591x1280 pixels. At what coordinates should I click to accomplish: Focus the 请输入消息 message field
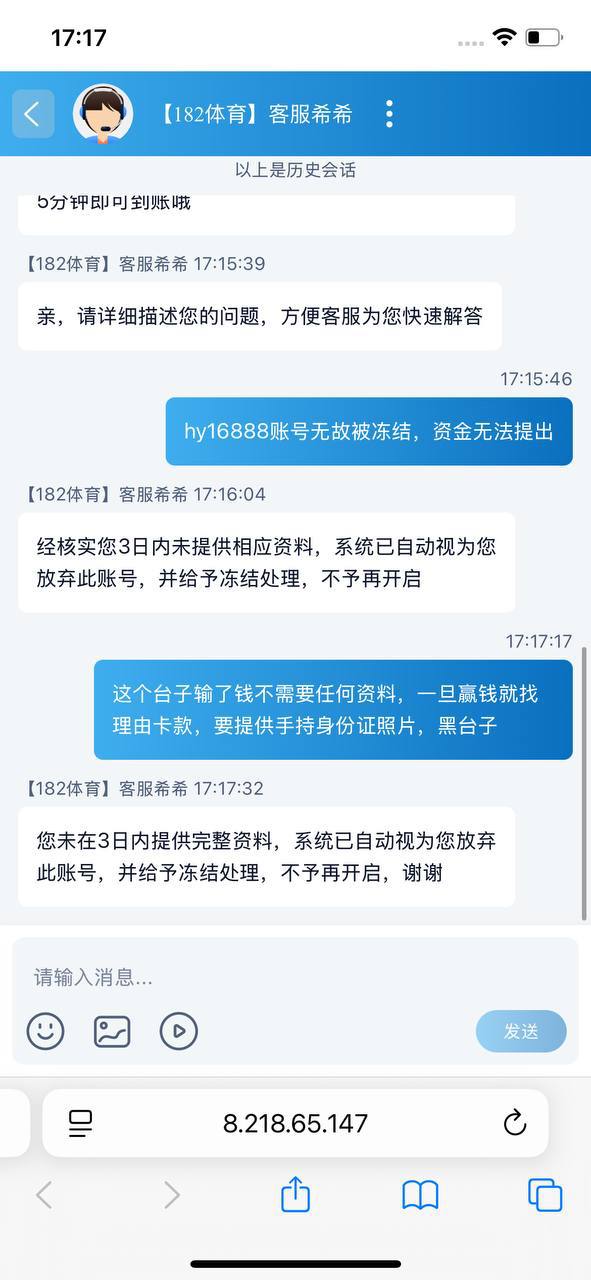point(295,977)
